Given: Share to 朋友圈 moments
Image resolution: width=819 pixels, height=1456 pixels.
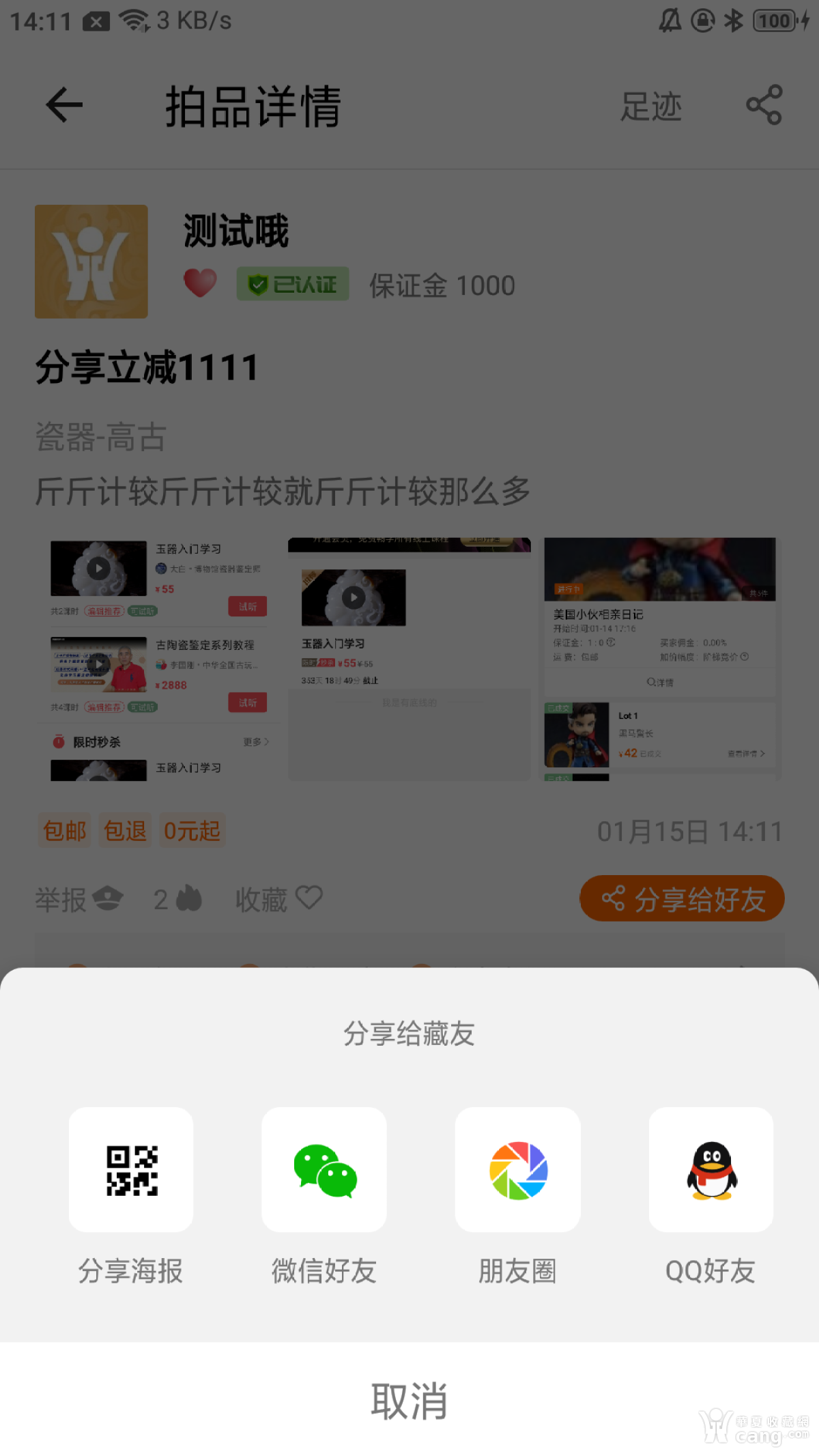Looking at the screenshot, I should (518, 1170).
